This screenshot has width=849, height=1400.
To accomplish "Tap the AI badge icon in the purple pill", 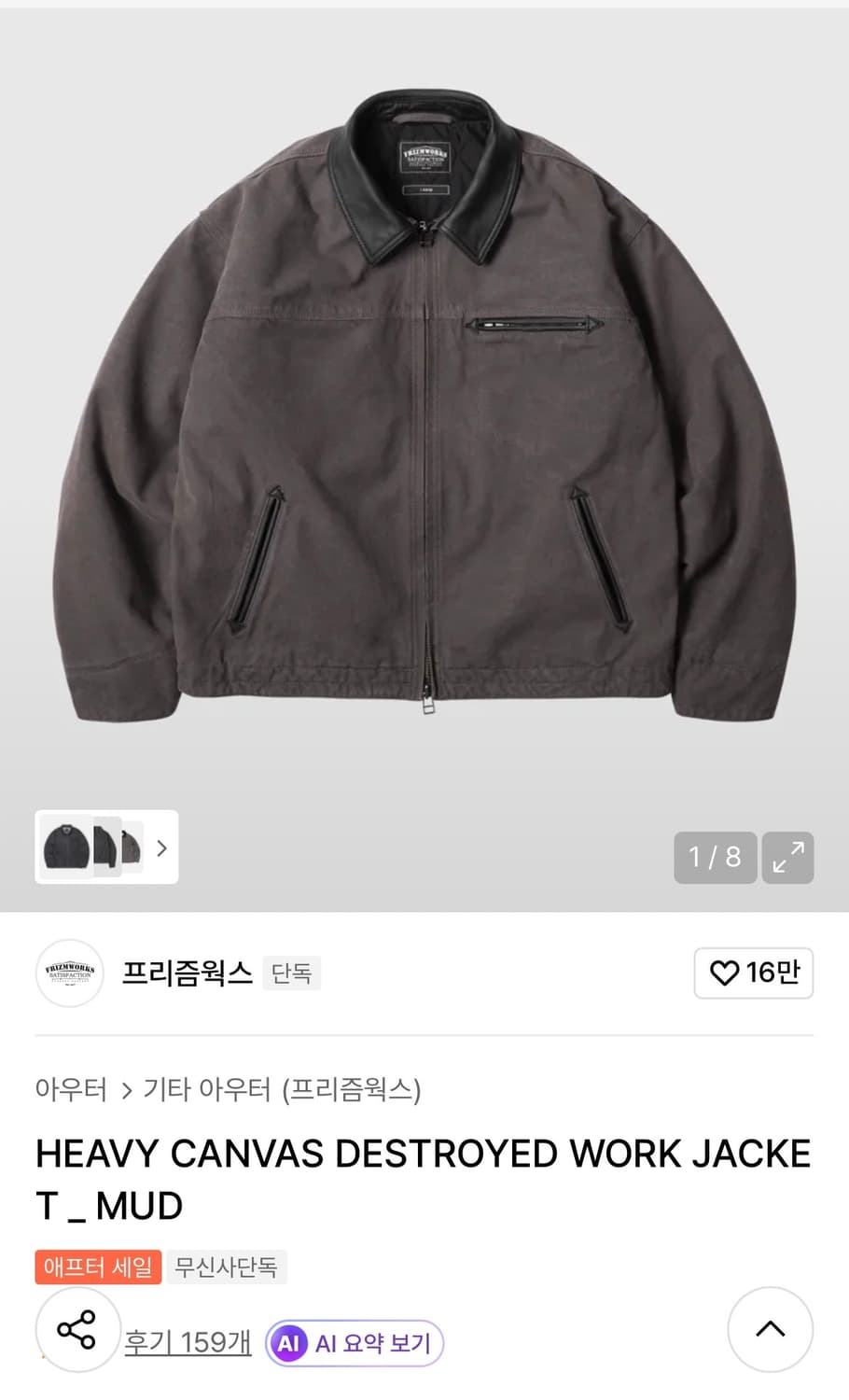I will 290,1343.
